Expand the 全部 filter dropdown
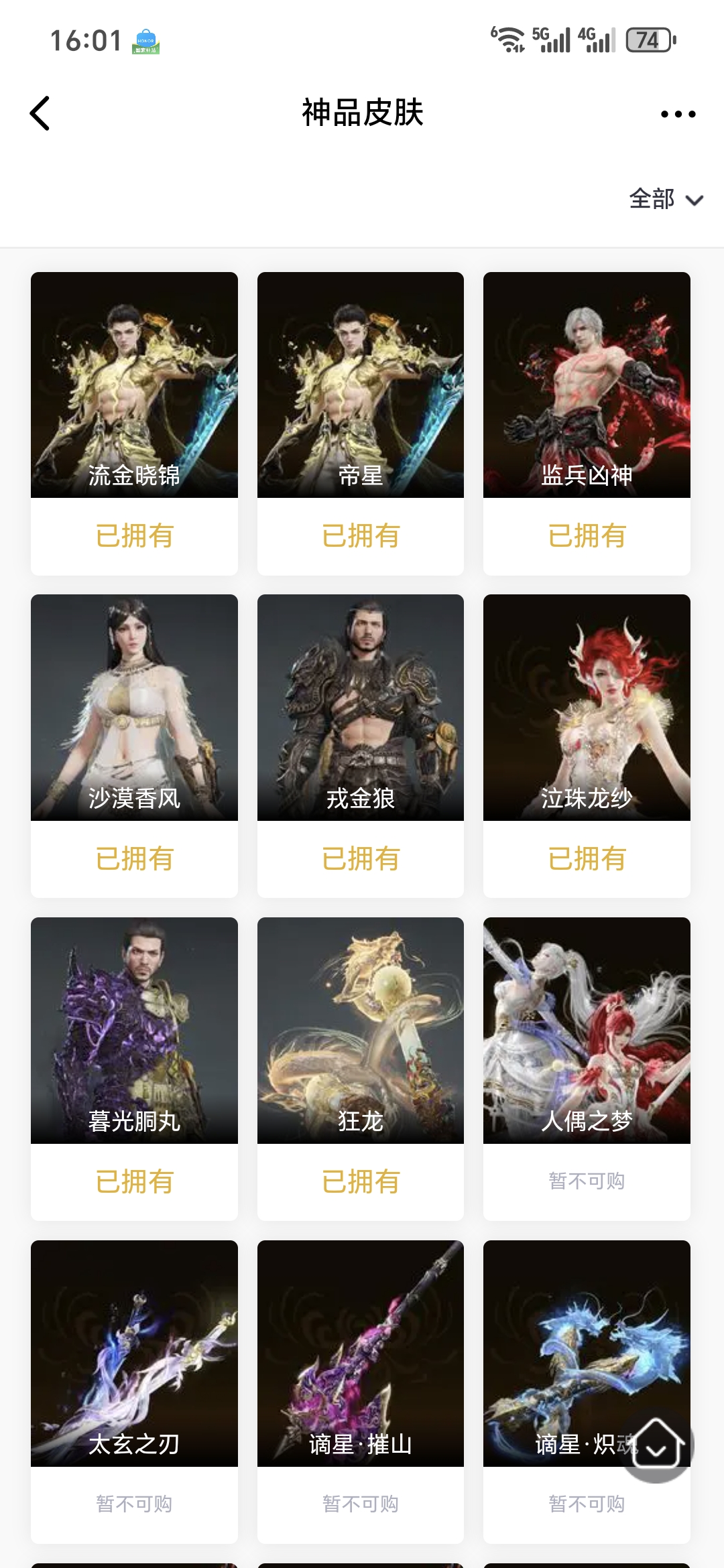This screenshot has height=1568, width=724. tap(665, 199)
